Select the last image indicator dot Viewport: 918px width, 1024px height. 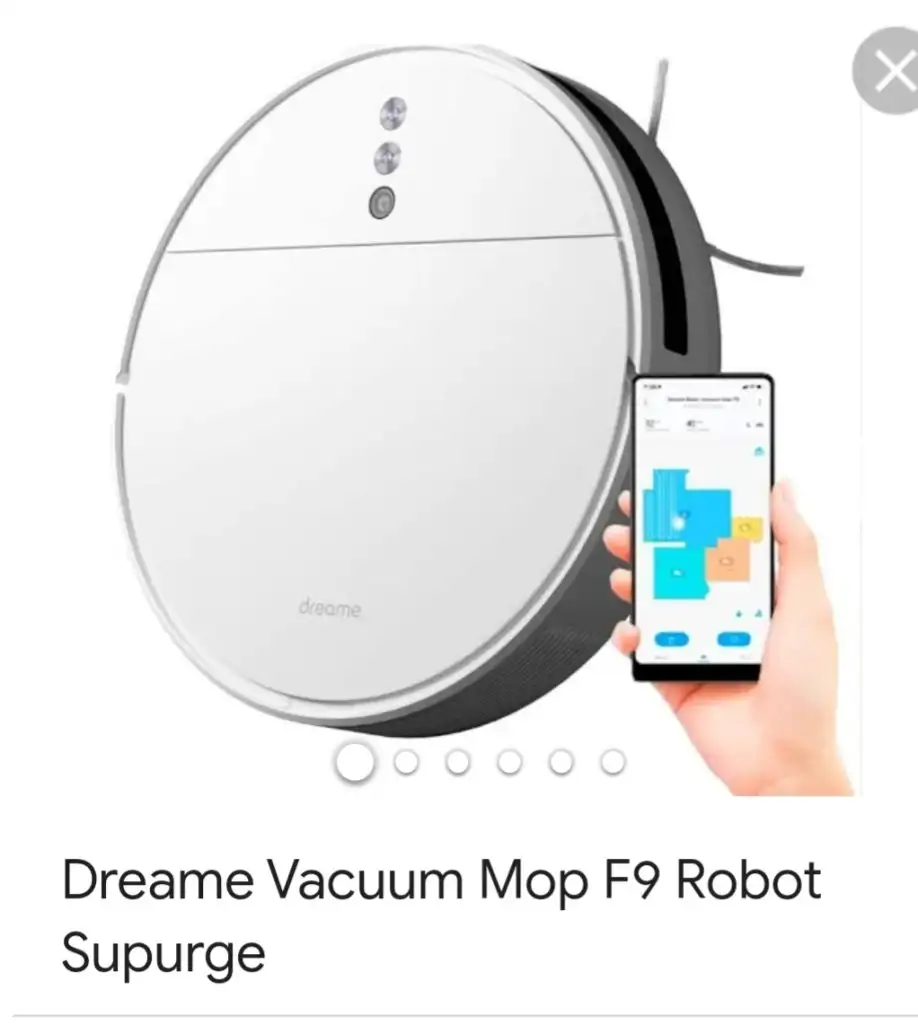pyautogui.click(x=613, y=763)
